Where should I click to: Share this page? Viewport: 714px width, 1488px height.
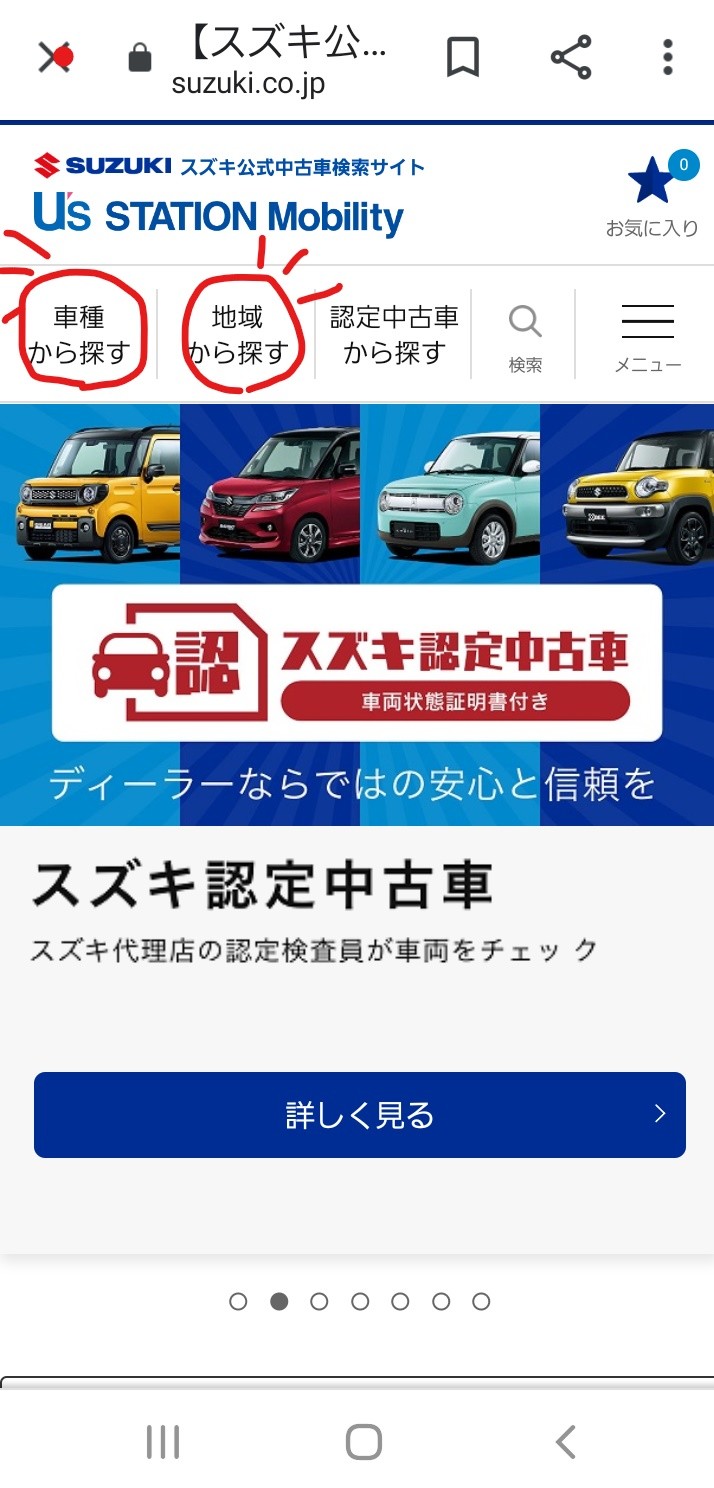click(x=571, y=58)
